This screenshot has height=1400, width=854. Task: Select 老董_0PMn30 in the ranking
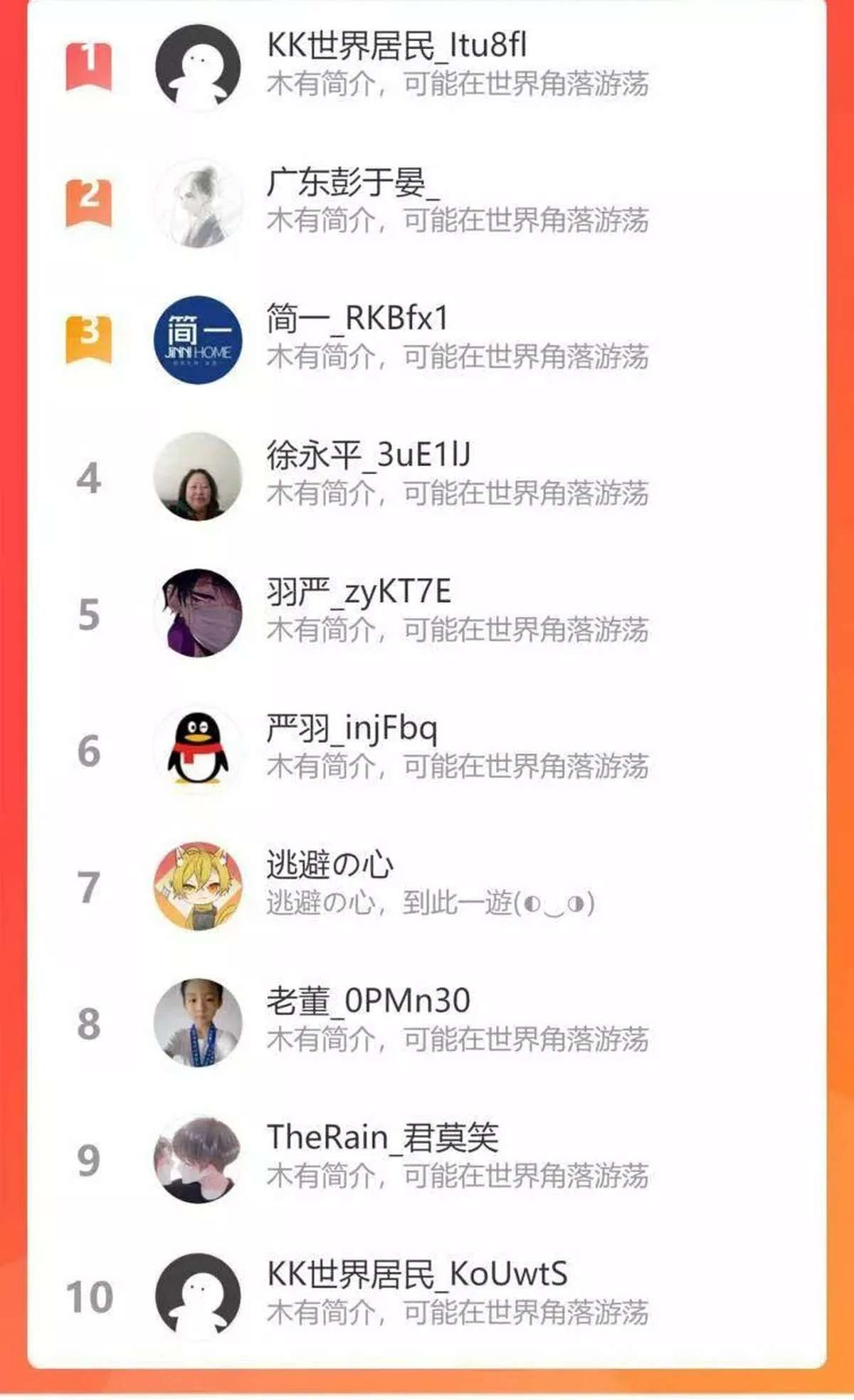[x=427, y=1023]
